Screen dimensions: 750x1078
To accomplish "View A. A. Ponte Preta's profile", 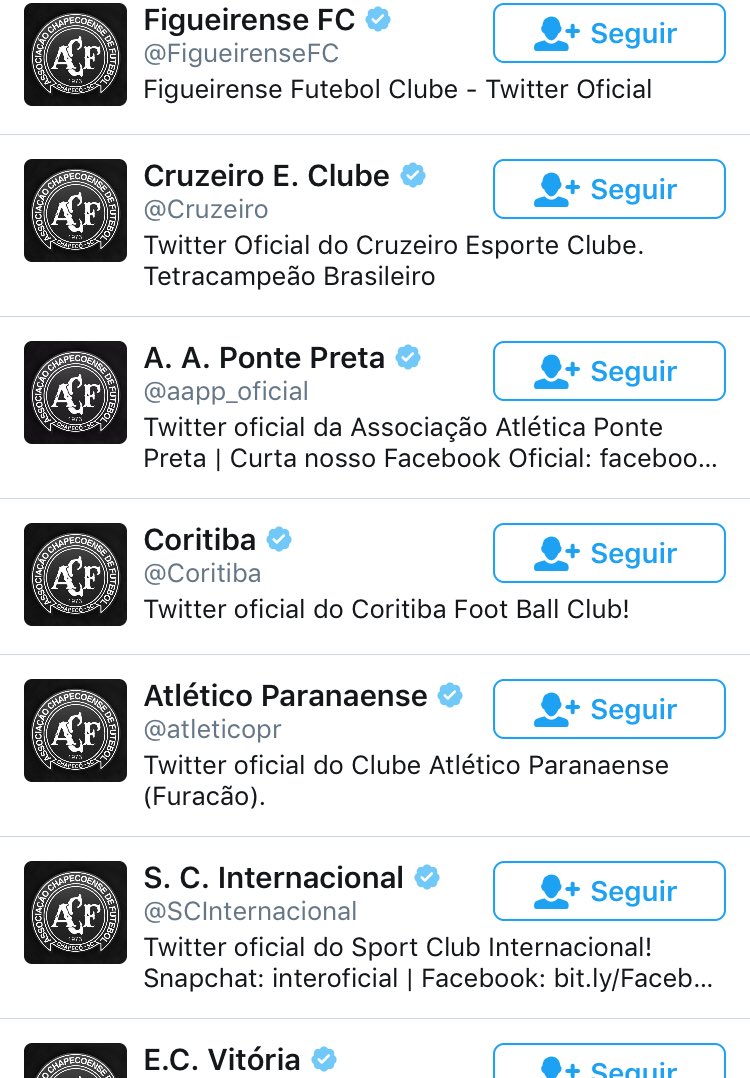I will tap(264, 358).
